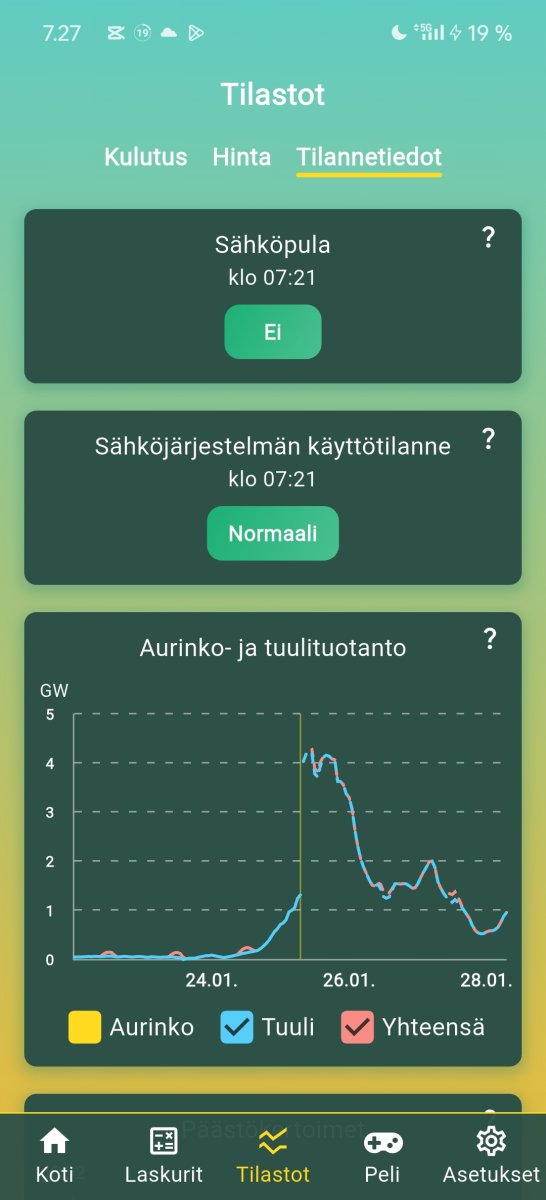546x1200 pixels.
Task: Go to the Koti tab
Action: [54, 1155]
